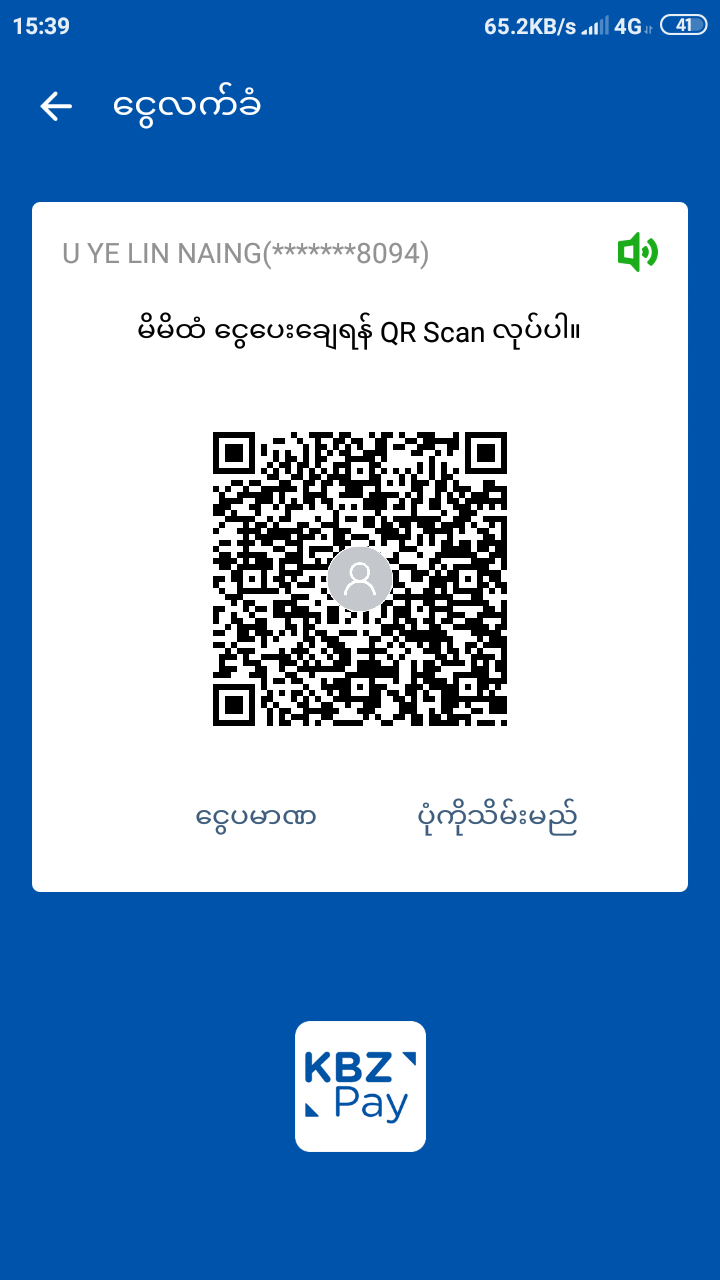This screenshot has width=720, height=1280.
Task: Go back from the ငွေလက်ခံ screen
Action: click(x=56, y=106)
